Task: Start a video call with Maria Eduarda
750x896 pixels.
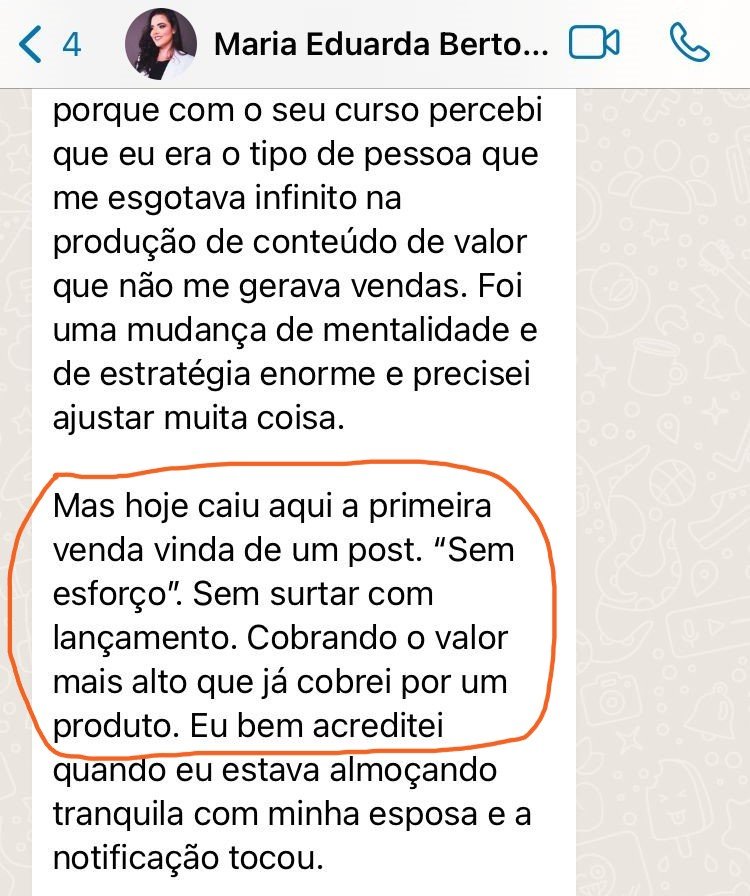Action: 593,43
